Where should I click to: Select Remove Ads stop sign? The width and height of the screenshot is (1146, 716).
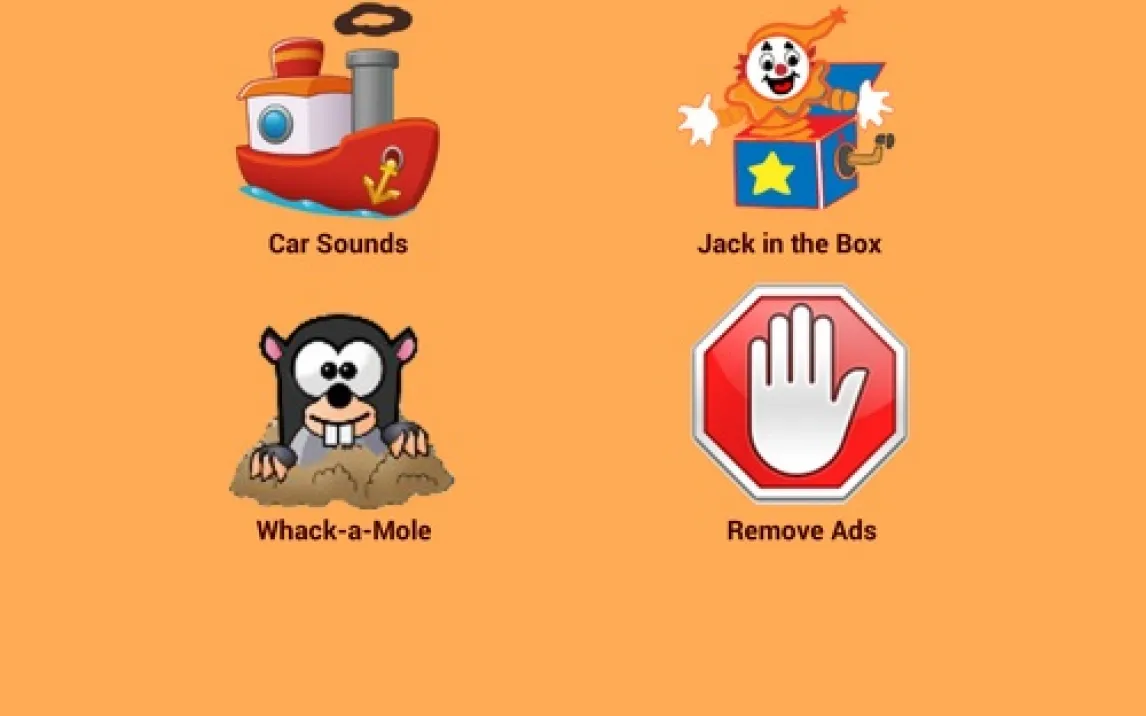tap(800, 395)
